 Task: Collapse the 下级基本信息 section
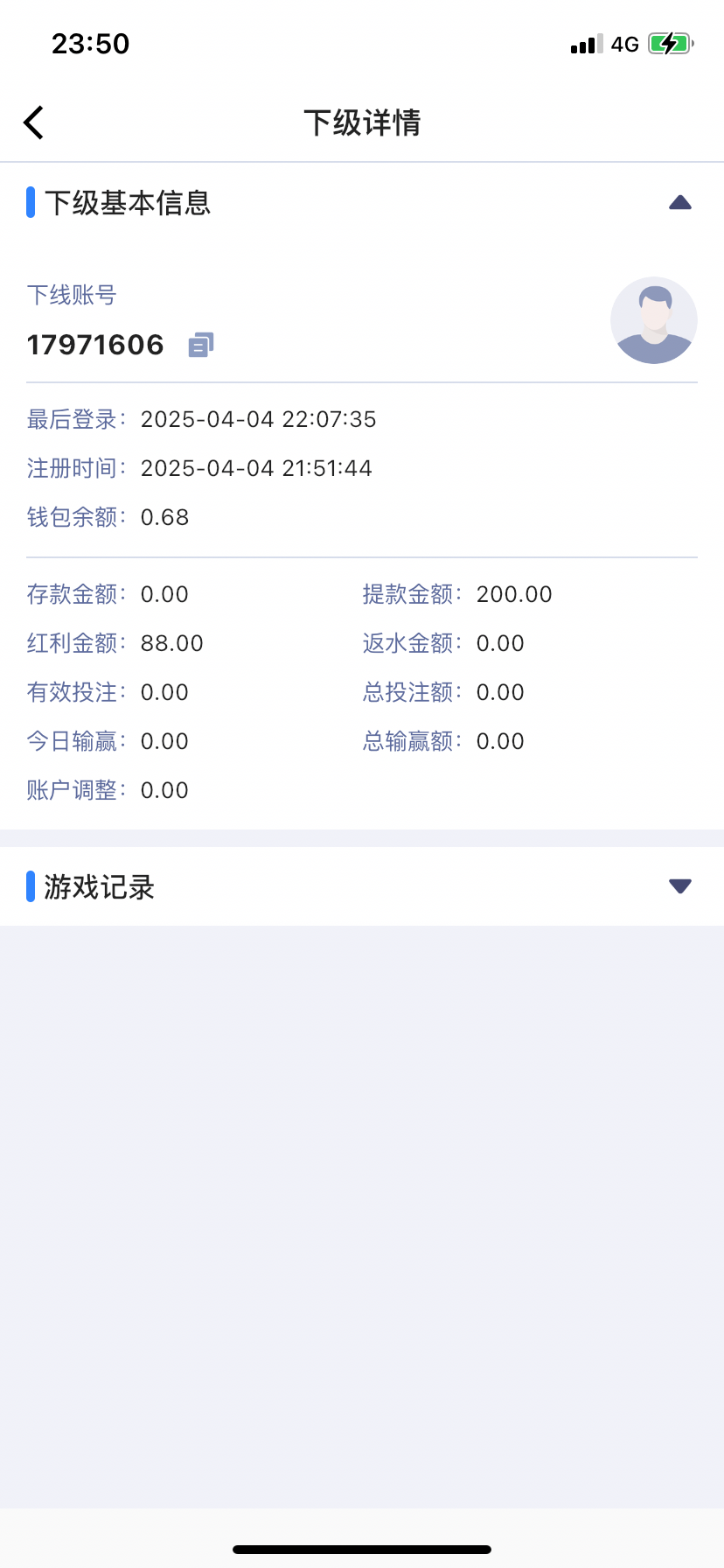(x=679, y=203)
